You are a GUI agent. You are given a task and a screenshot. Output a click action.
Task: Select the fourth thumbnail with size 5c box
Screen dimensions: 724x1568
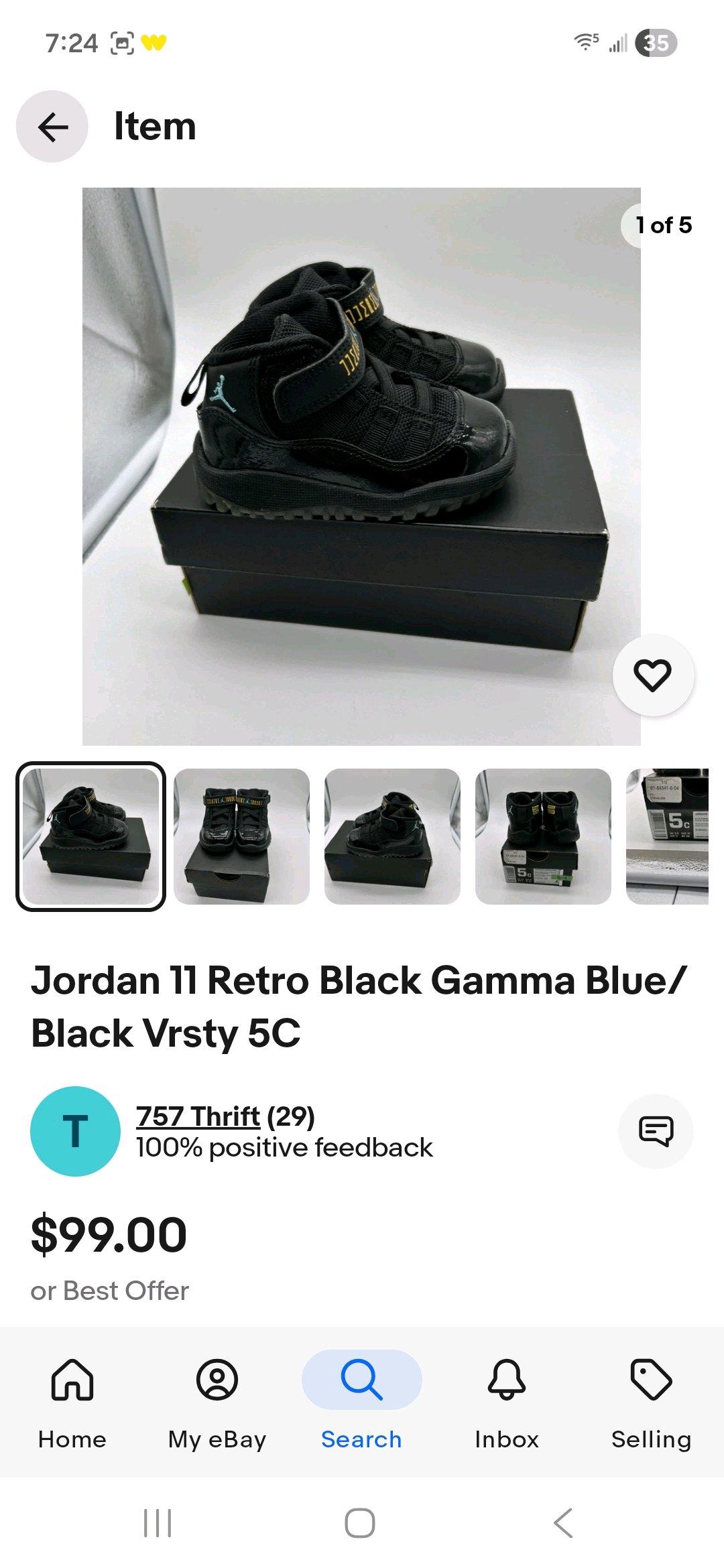[542, 840]
